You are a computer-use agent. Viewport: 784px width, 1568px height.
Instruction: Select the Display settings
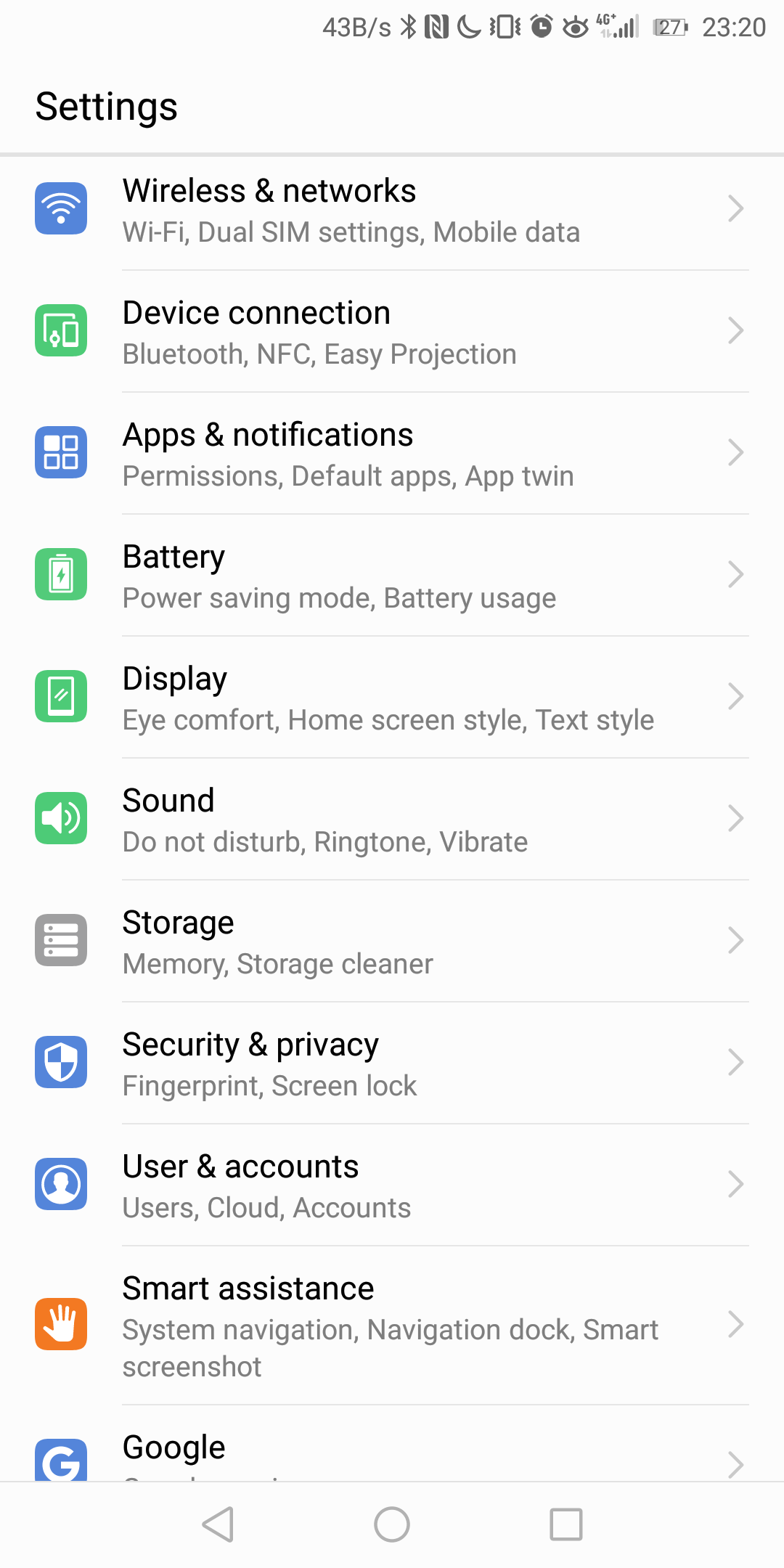pos(392,698)
